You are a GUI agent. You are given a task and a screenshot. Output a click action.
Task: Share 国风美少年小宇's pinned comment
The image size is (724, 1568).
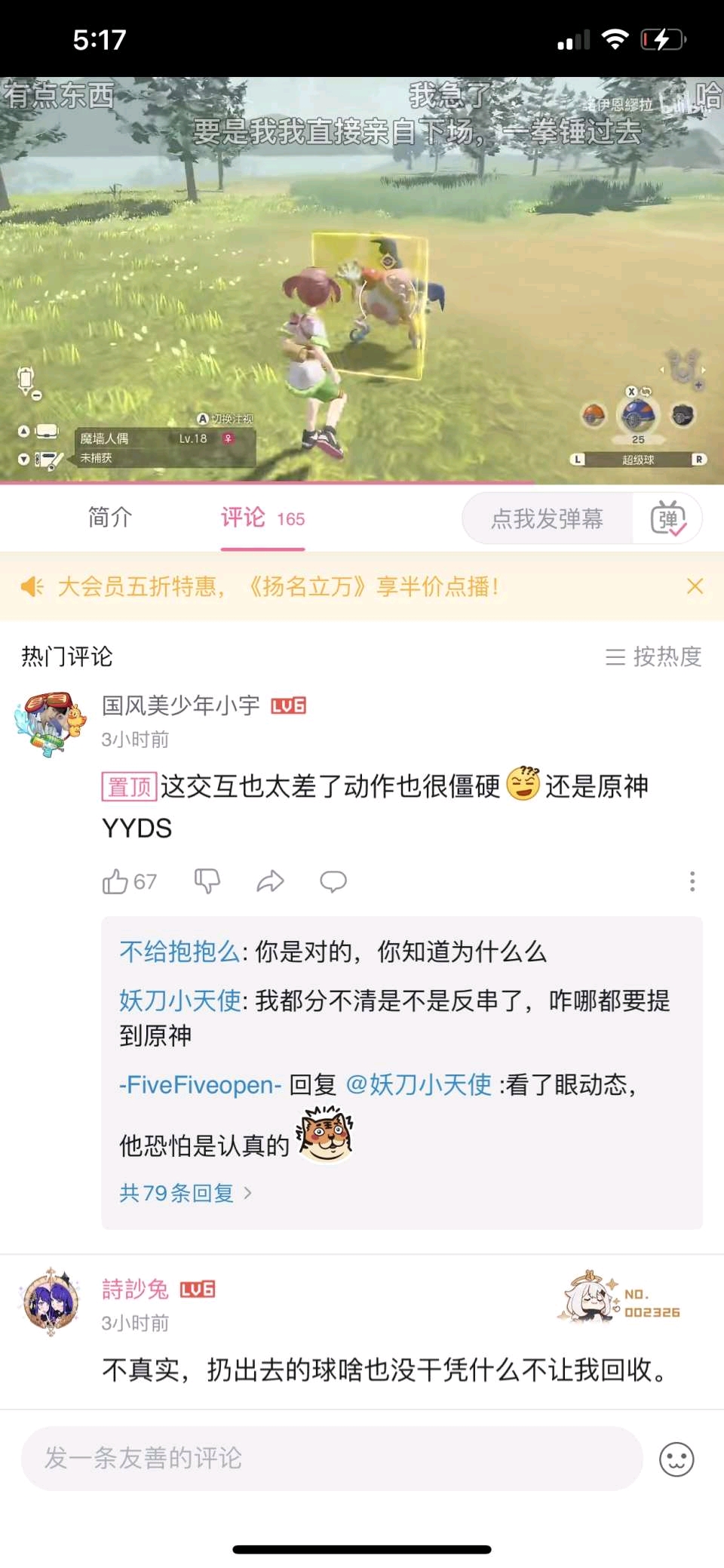[x=270, y=881]
